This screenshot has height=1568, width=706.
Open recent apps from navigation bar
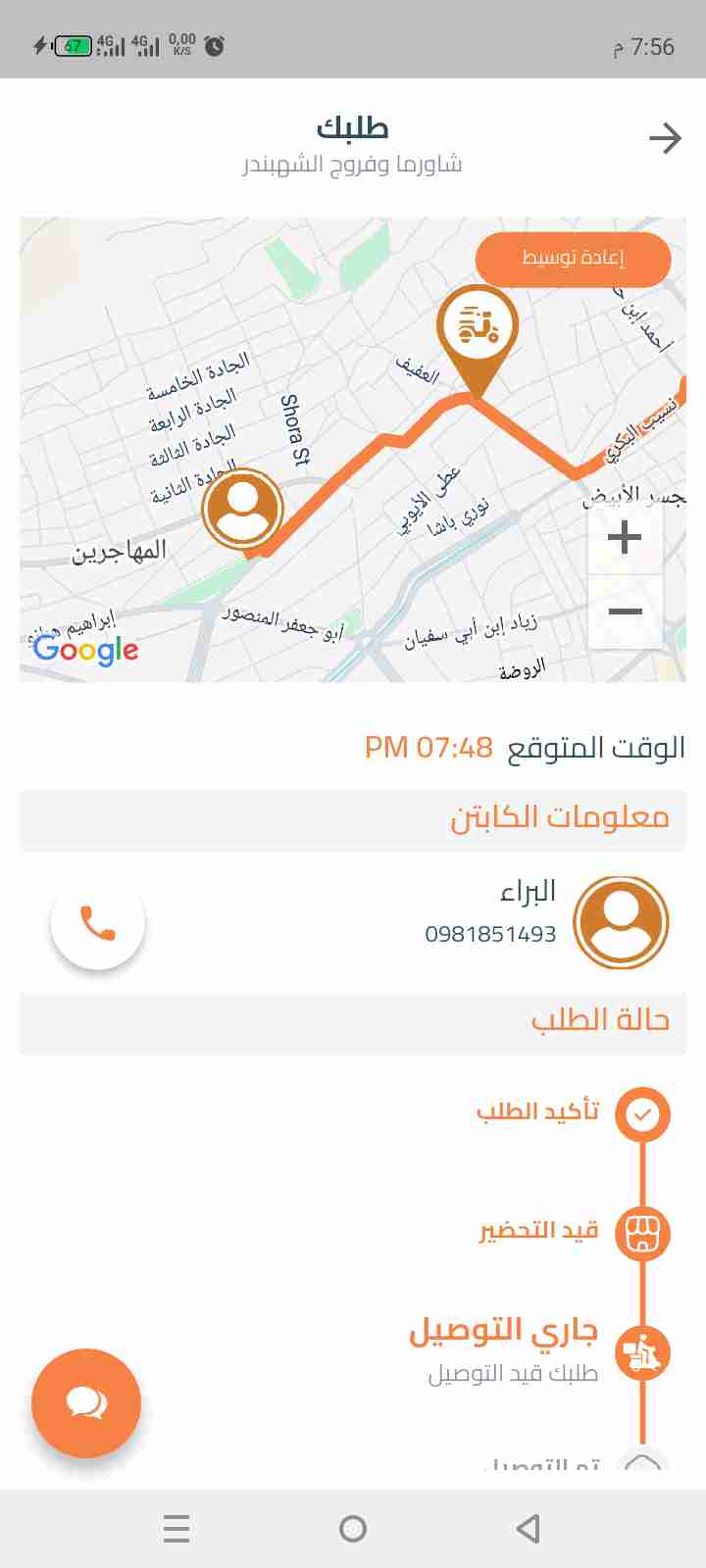176,1529
